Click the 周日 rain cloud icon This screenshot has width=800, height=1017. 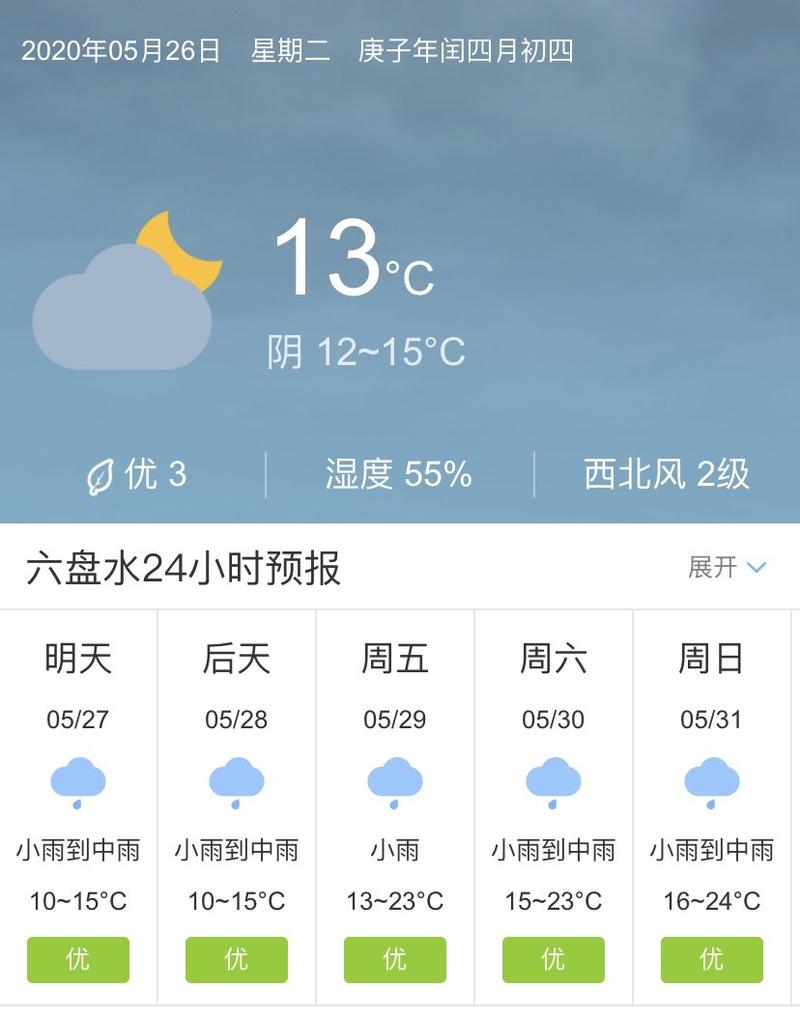click(x=710, y=780)
